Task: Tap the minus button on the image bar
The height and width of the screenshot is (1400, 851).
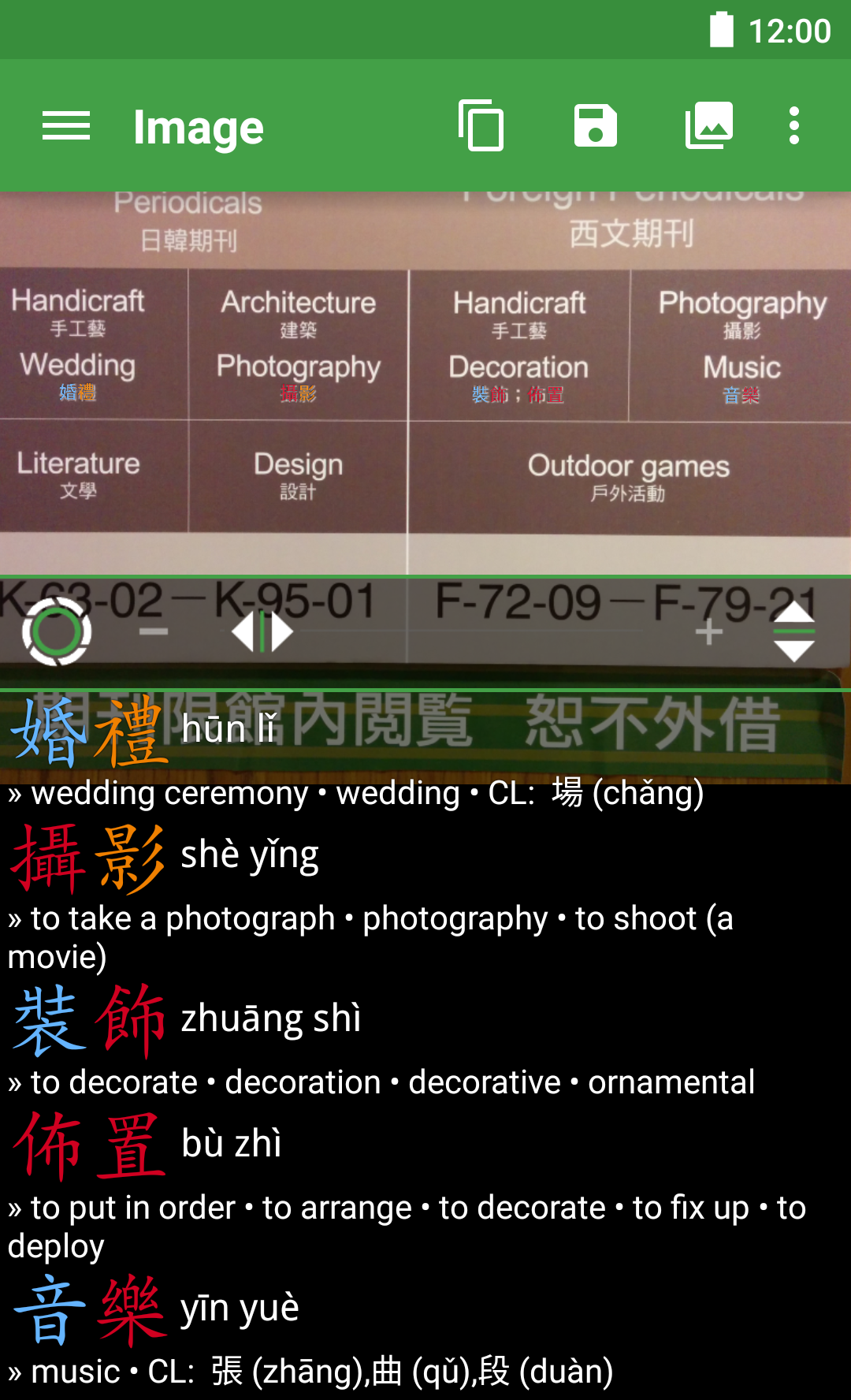Action: 154,631
